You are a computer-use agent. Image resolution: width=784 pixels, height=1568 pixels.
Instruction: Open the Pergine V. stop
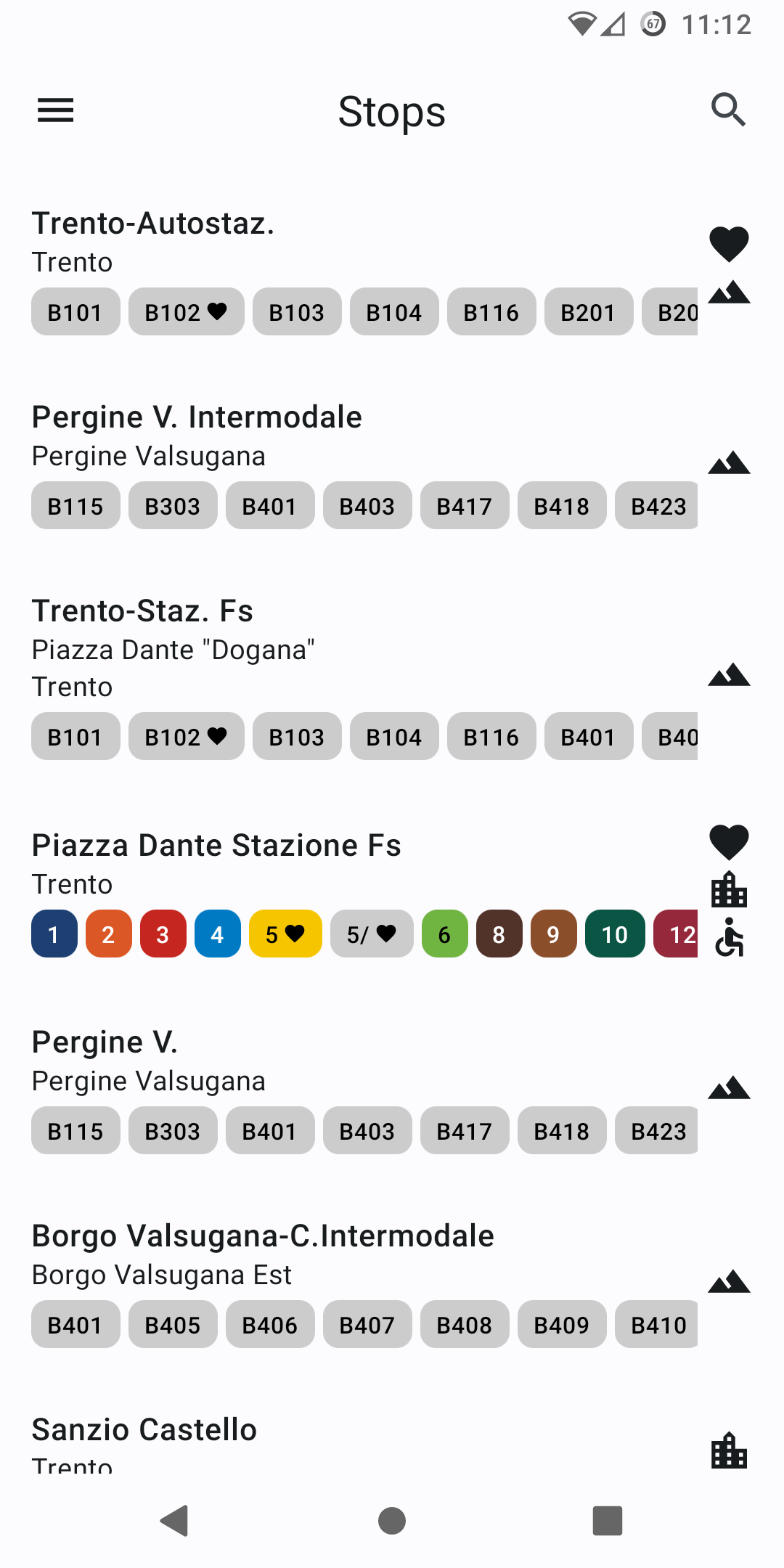[105, 1042]
